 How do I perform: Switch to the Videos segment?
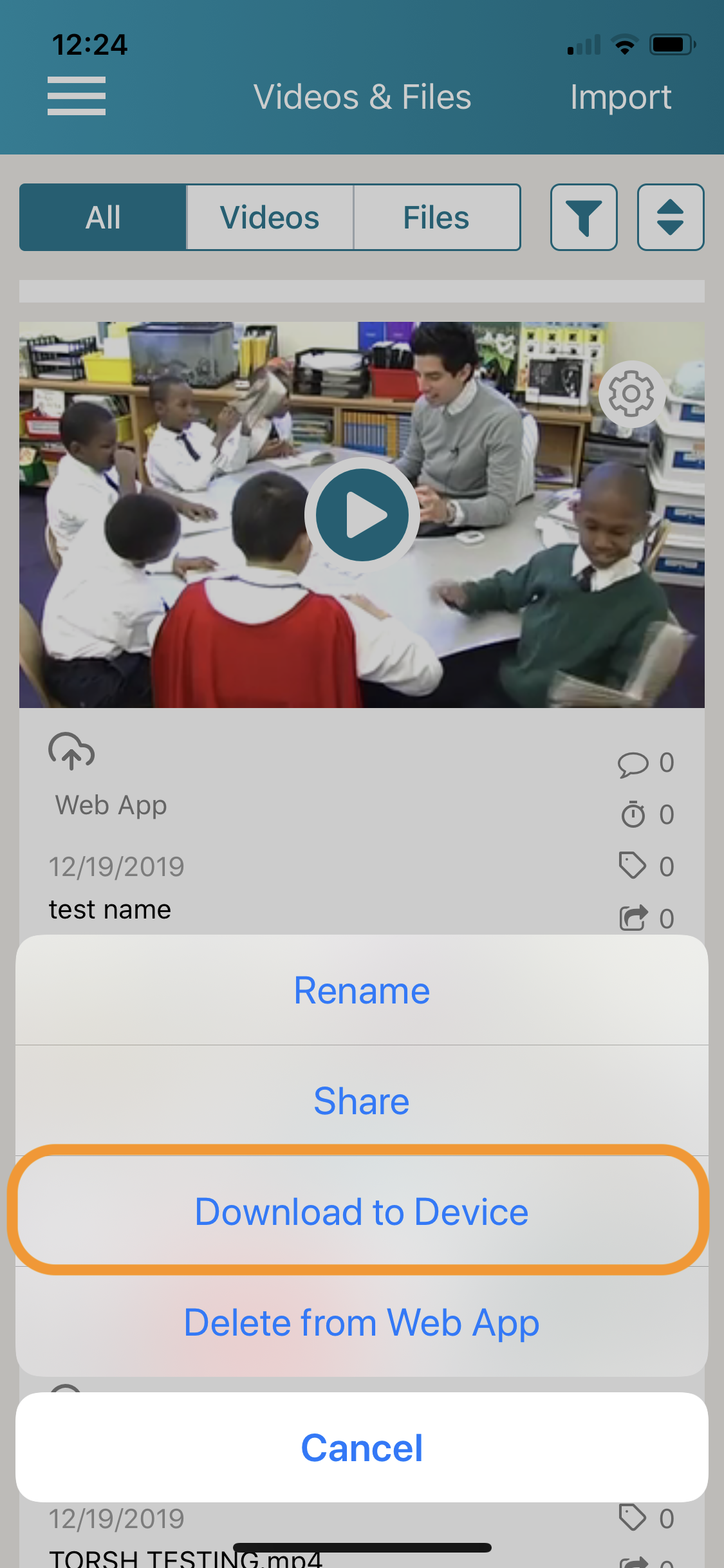270,218
